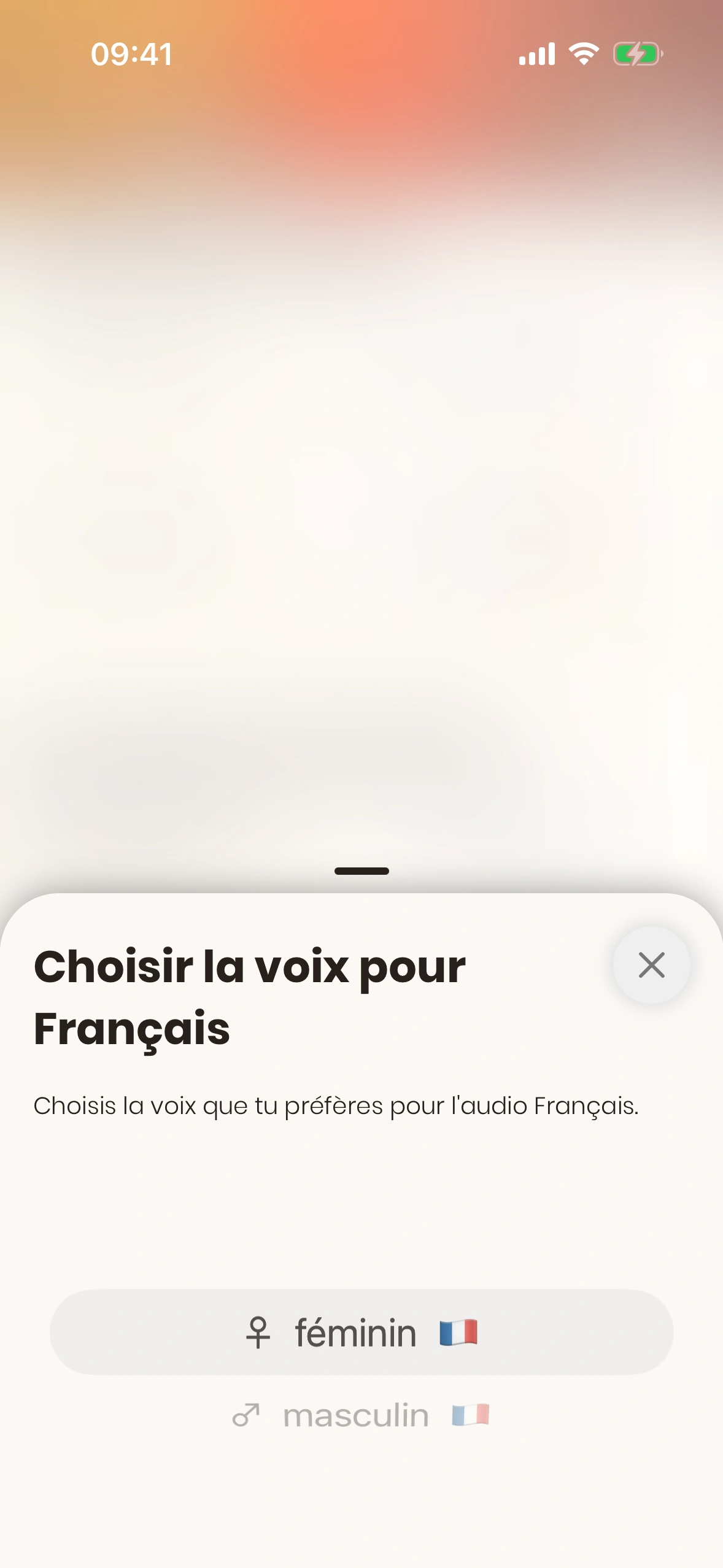Close the voice selection sheet

pos(651,965)
